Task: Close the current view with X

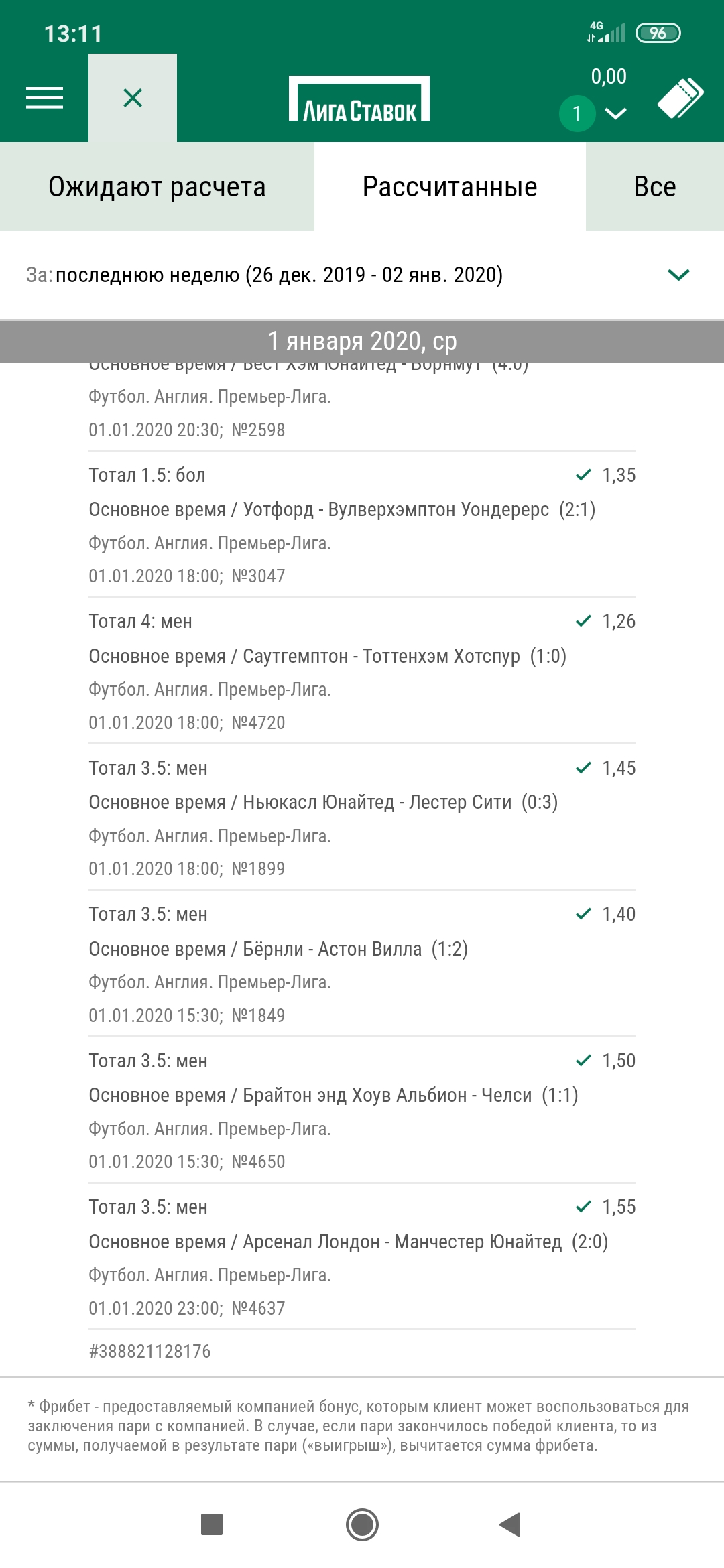Action: (133, 98)
